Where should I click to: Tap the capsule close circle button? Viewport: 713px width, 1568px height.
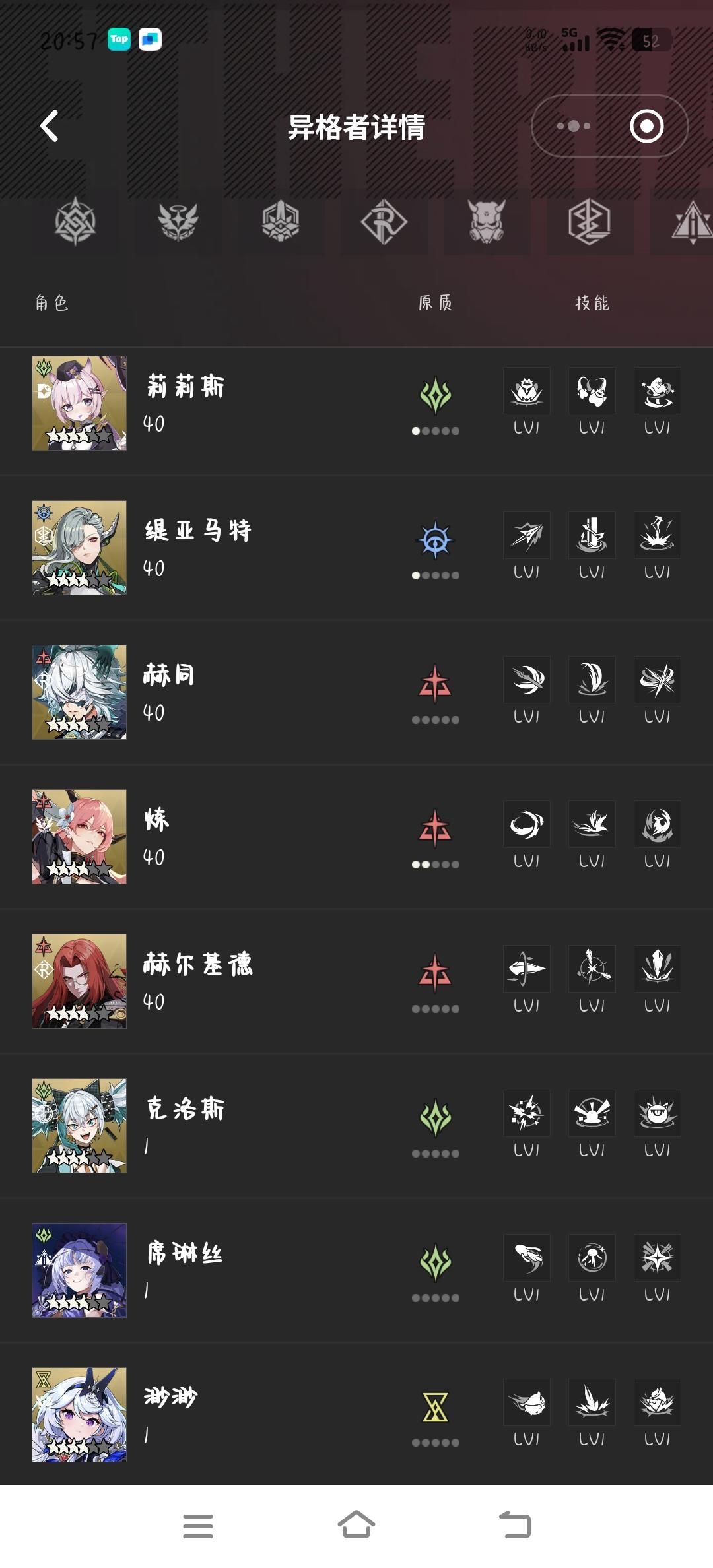[x=646, y=125]
